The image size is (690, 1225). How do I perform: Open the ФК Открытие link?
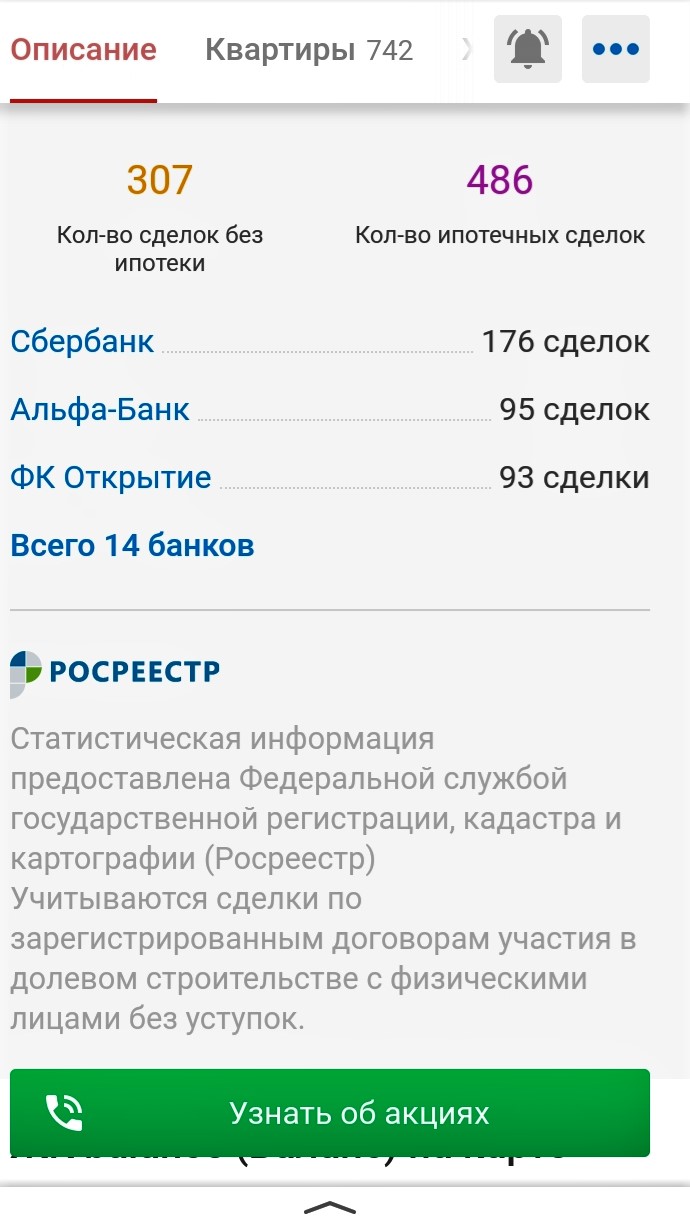111,478
